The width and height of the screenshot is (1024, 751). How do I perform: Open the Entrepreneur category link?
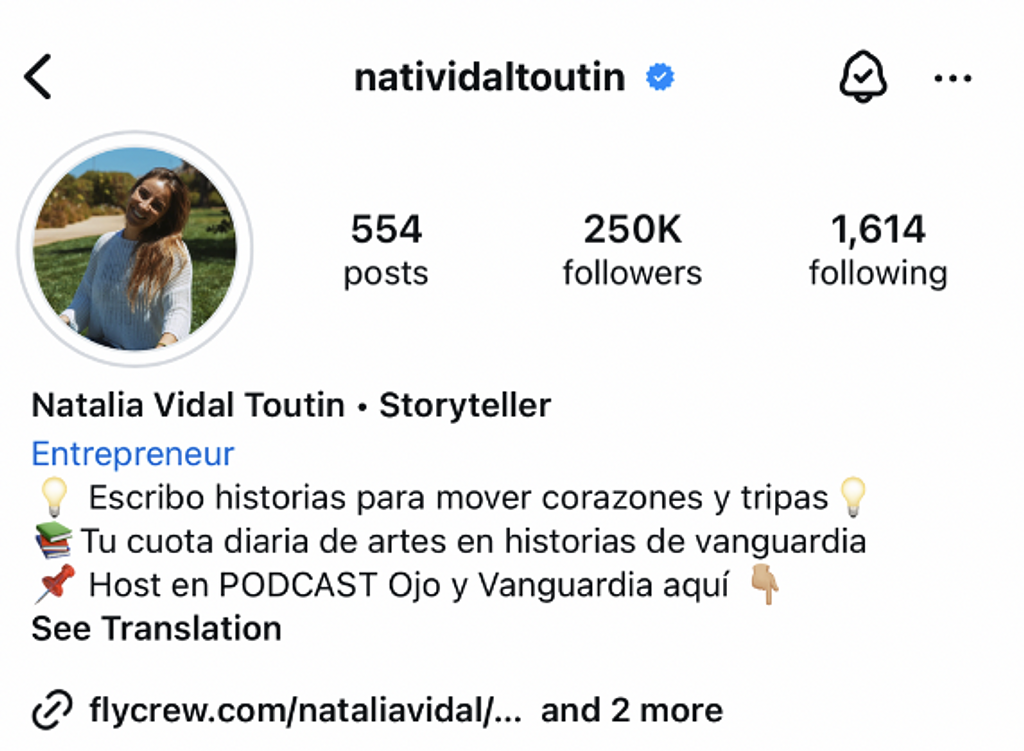coord(133,454)
